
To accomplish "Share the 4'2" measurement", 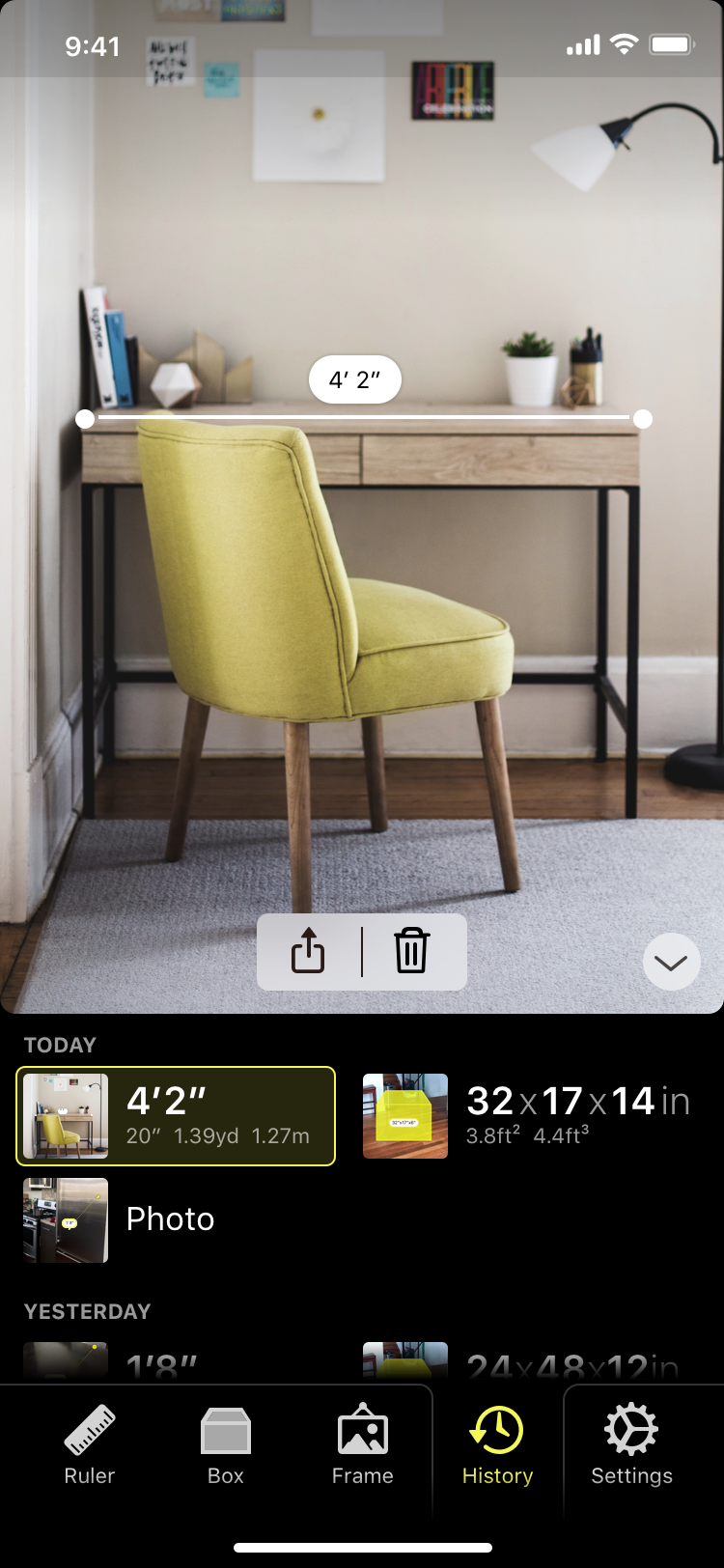I will pyautogui.click(x=308, y=951).
